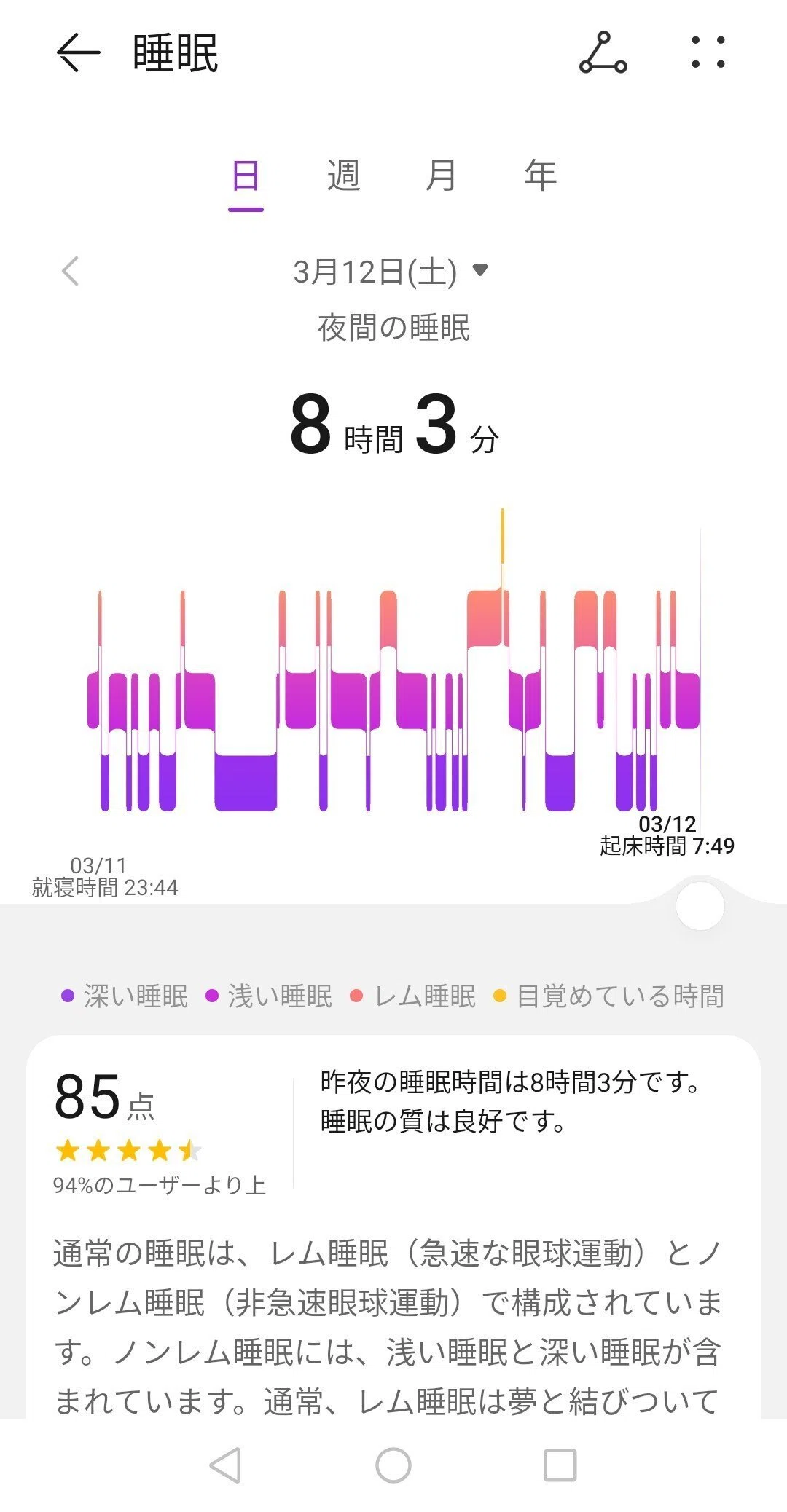Open the 3月12日(土) date picker

(x=391, y=272)
